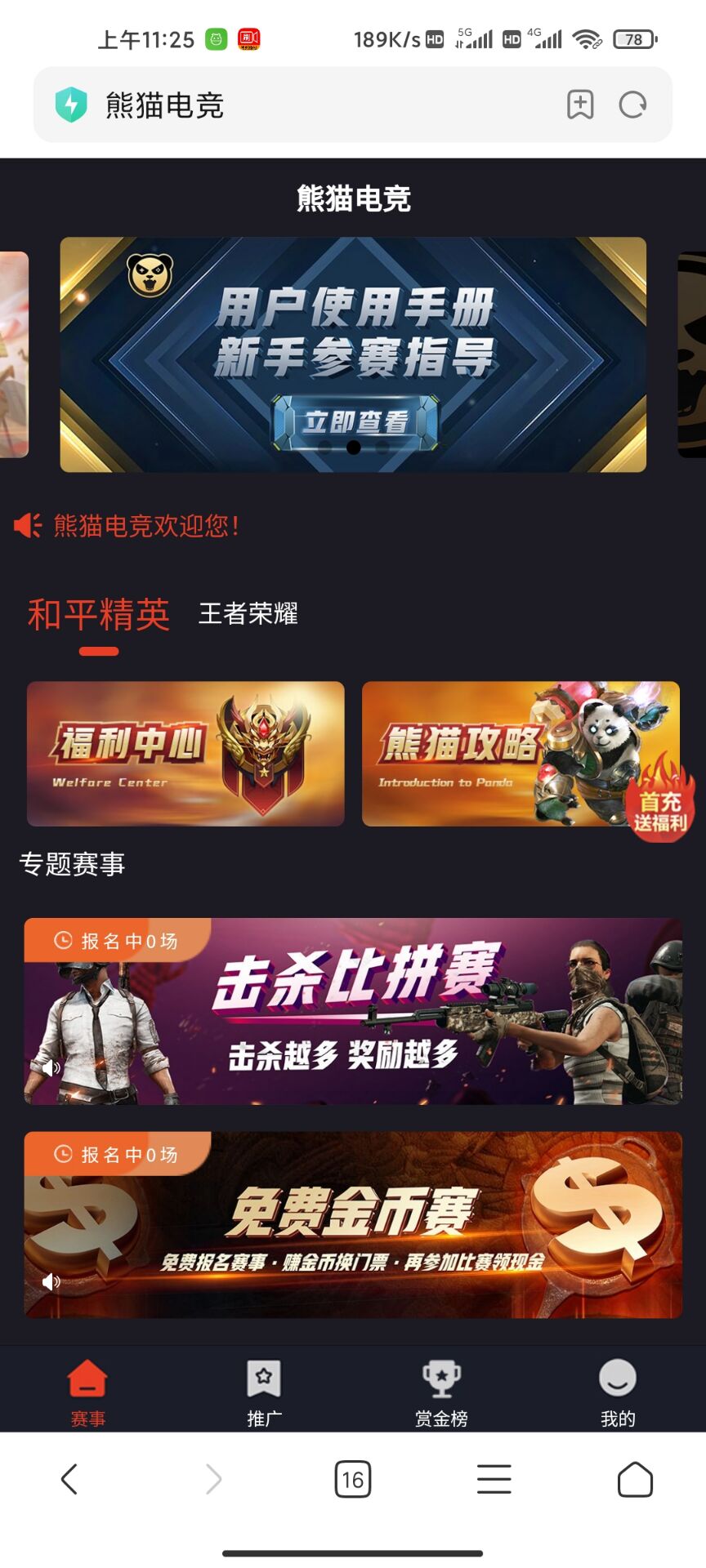Open the 福利中心 card
Screen dimensions: 706x1568
tap(185, 754)
